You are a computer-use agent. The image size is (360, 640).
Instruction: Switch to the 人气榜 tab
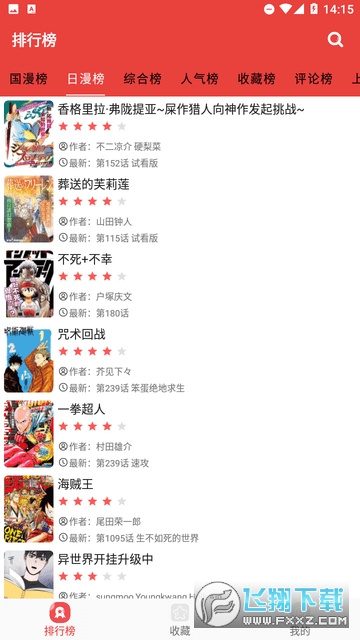(x=199, y=78)
